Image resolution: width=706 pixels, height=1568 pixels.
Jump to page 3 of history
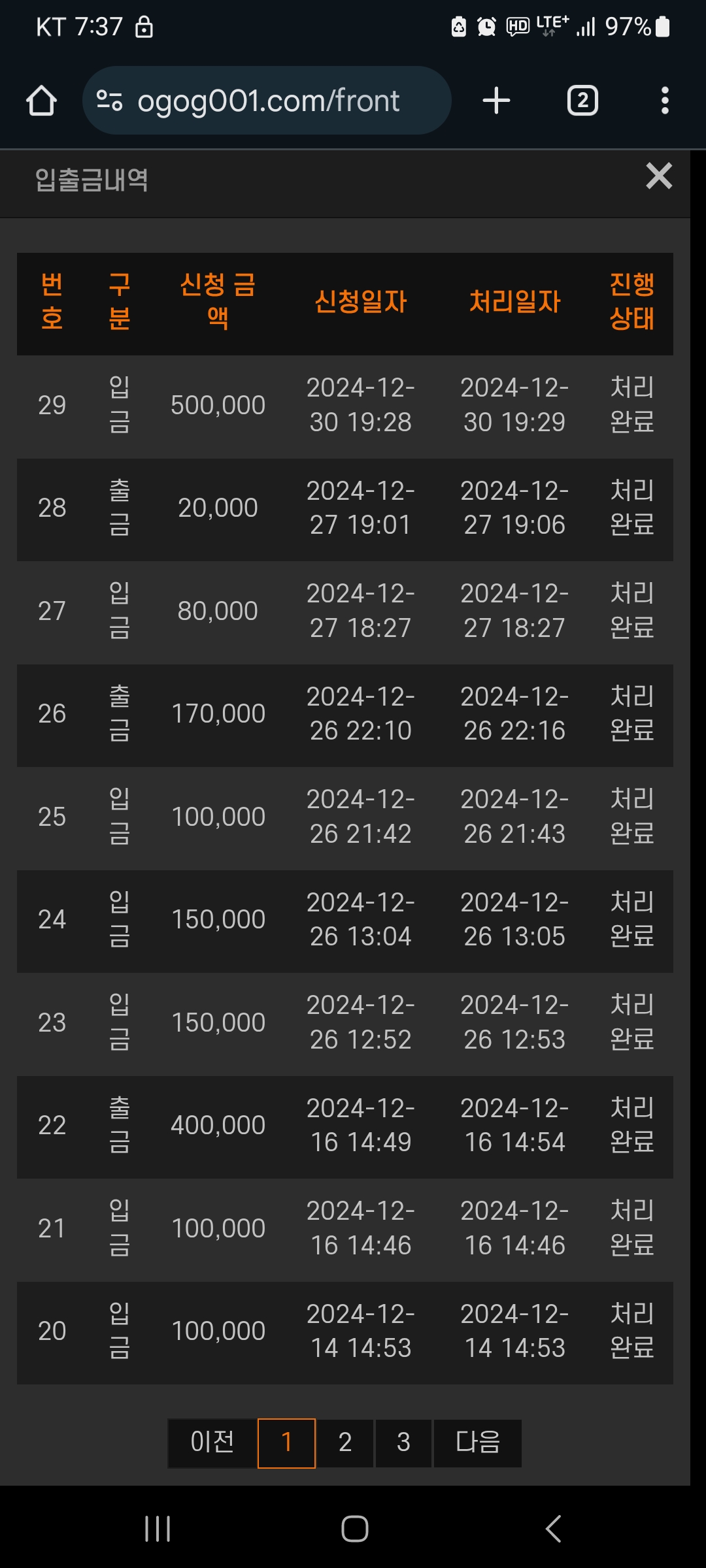coord(403,1443)
